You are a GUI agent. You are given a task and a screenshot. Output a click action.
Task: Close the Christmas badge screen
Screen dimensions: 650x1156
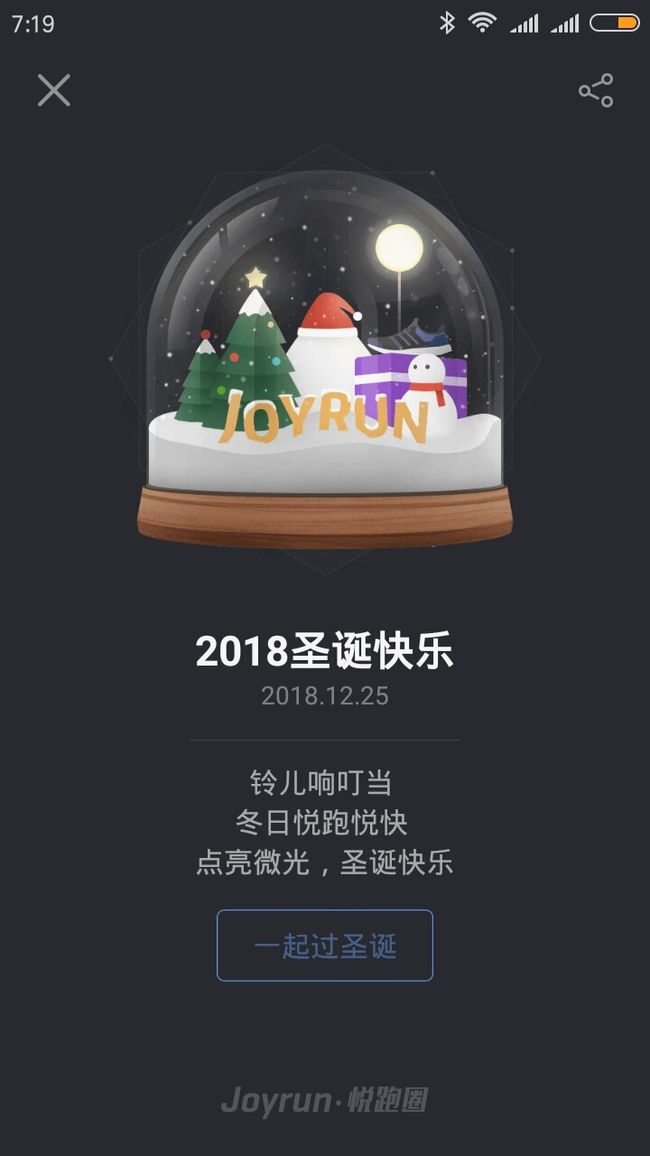(x=54, y=91)
